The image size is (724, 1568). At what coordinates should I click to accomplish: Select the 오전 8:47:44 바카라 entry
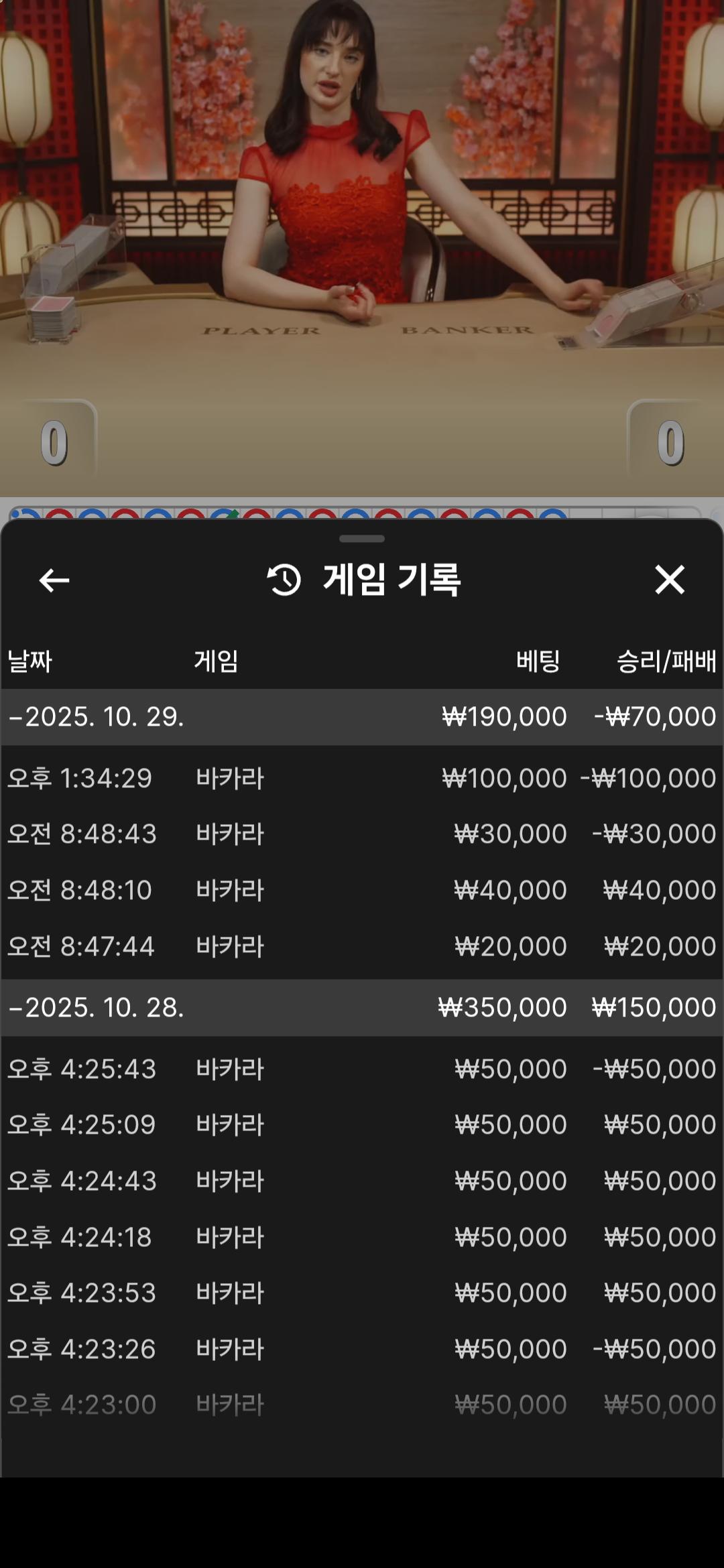[x=362, y=947]
